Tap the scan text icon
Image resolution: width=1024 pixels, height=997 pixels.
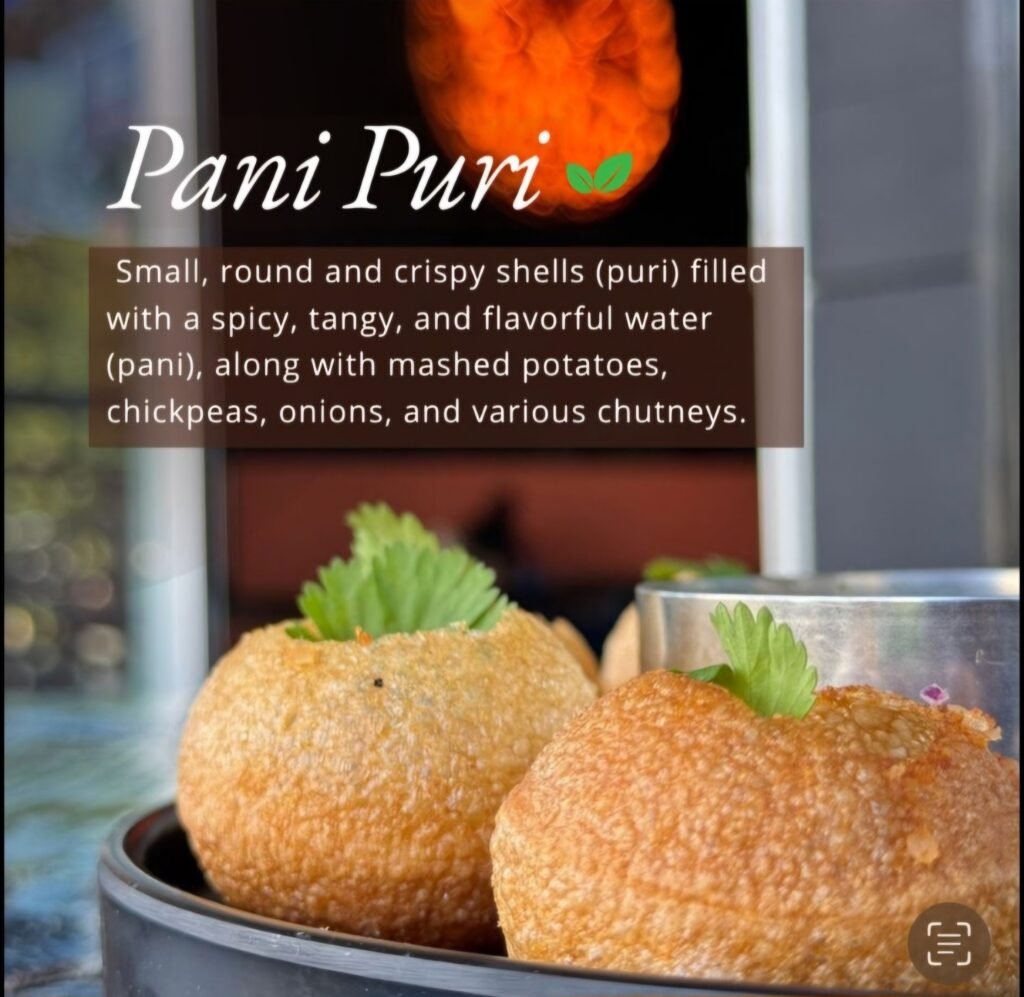948,943
